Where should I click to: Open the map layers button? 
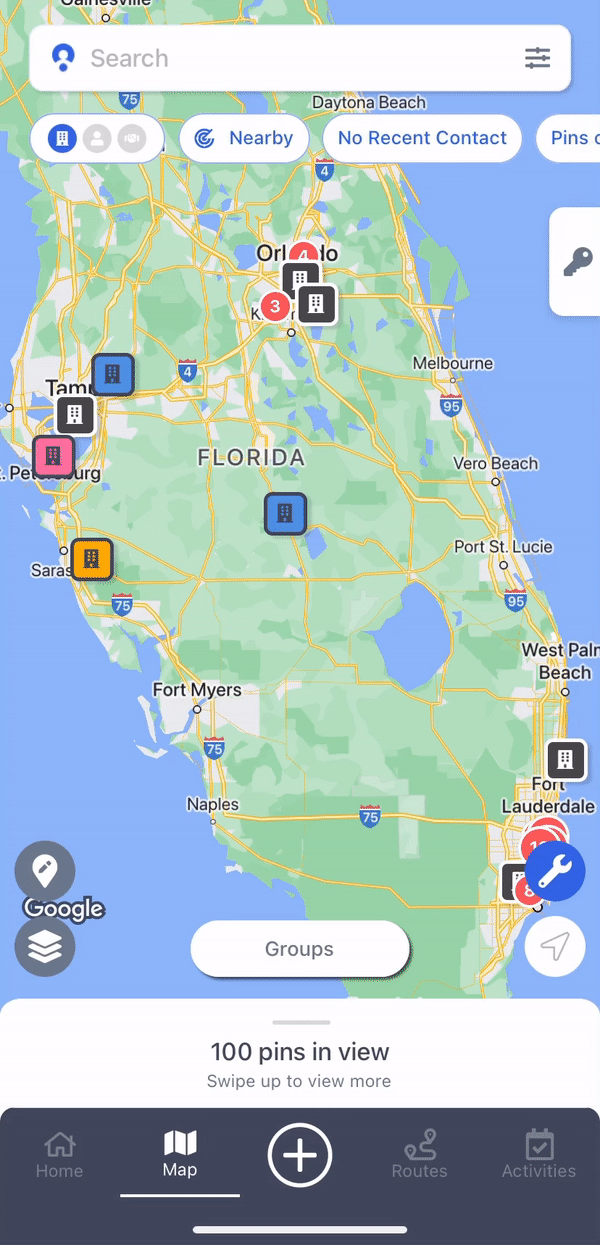45,946
